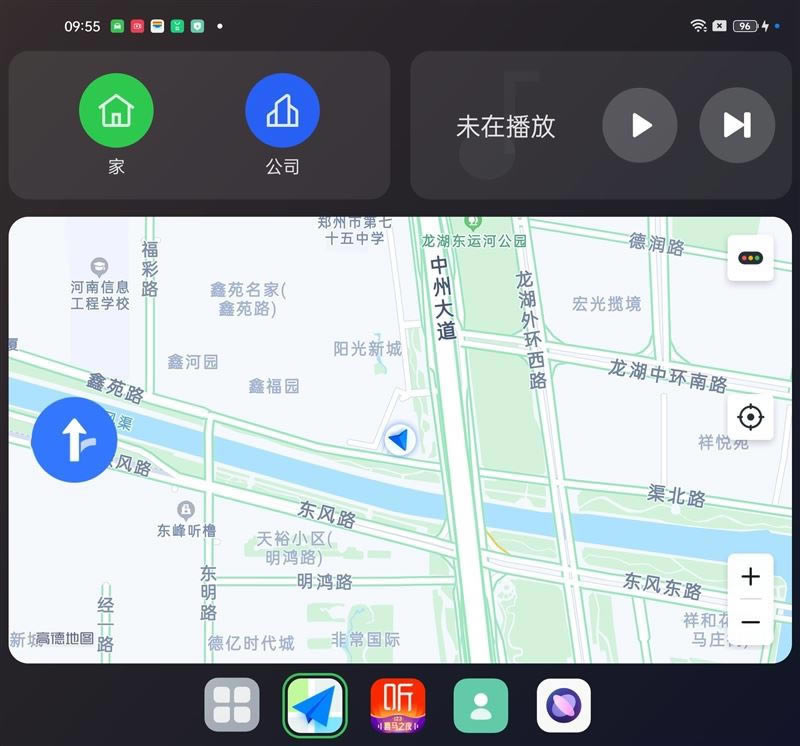Open the all apps grid
The image size is (800, 746).
232,705
